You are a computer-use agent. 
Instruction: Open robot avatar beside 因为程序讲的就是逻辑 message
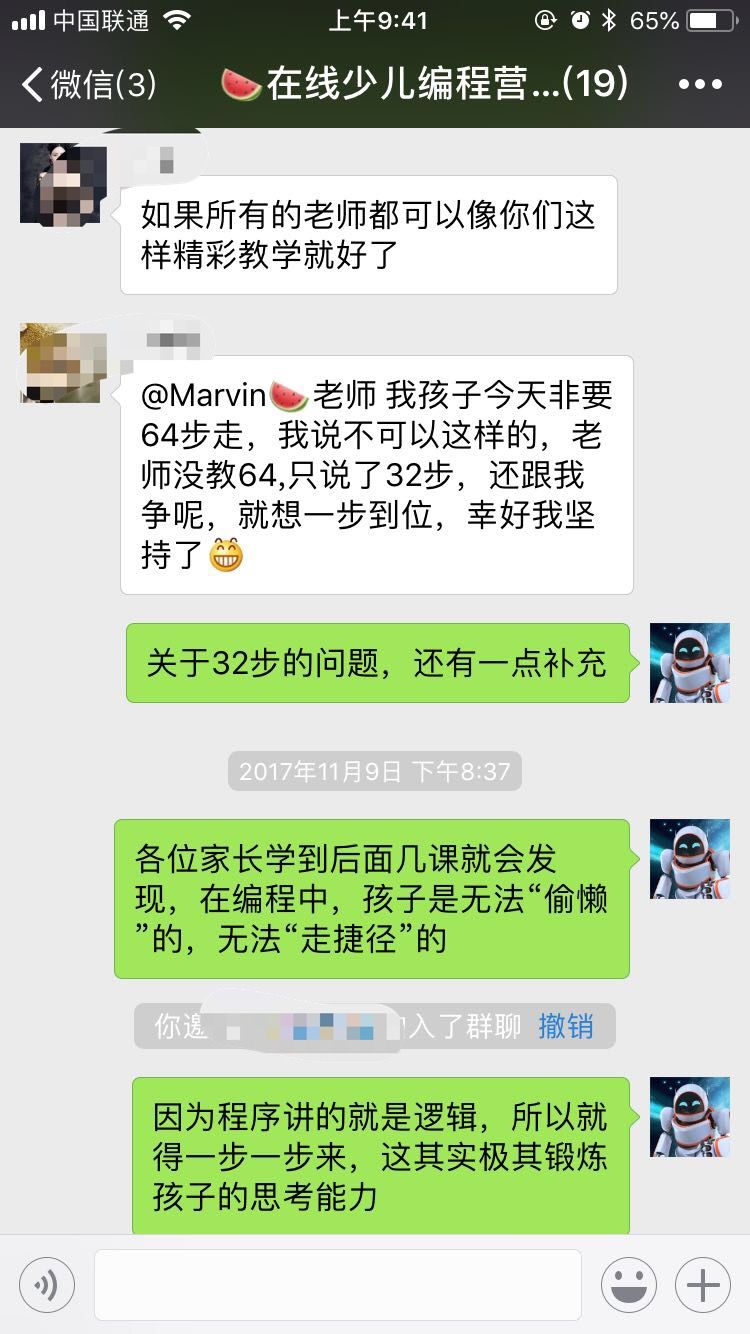(689, 1117)
